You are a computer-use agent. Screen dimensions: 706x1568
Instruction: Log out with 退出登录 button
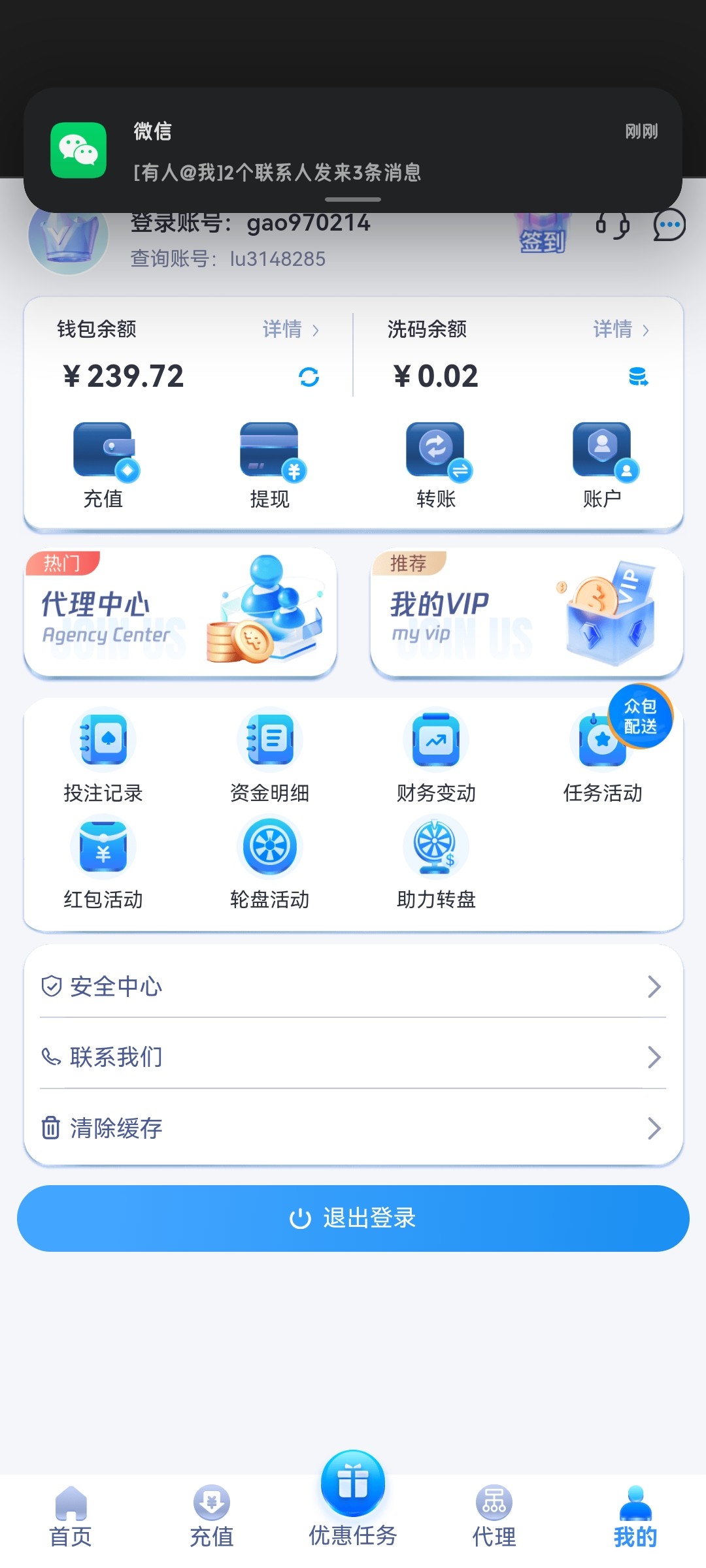(x=353, y=1218)
